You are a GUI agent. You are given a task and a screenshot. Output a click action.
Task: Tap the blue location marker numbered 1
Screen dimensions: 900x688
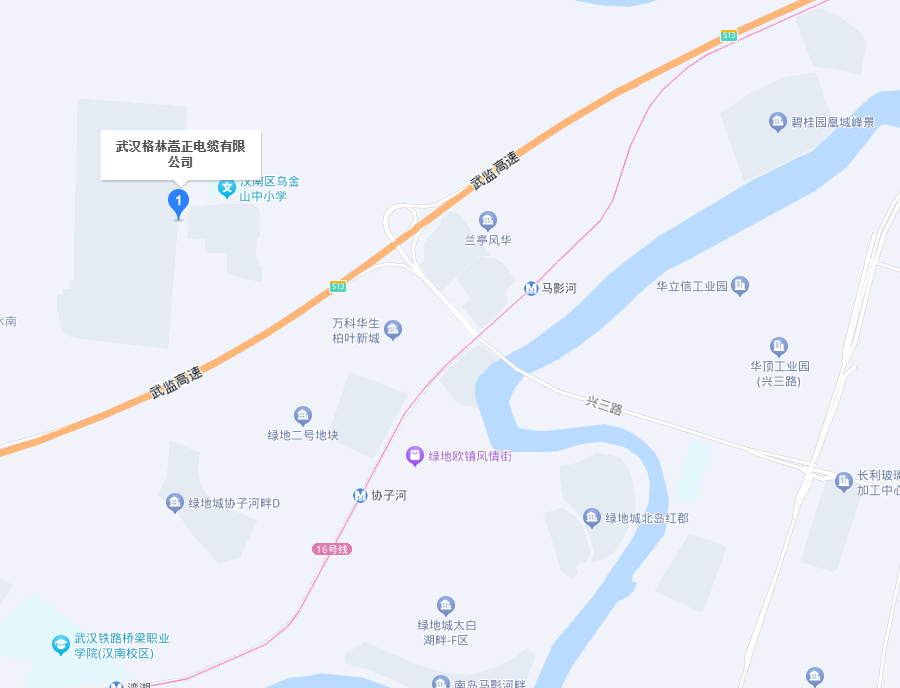point(178,202)
